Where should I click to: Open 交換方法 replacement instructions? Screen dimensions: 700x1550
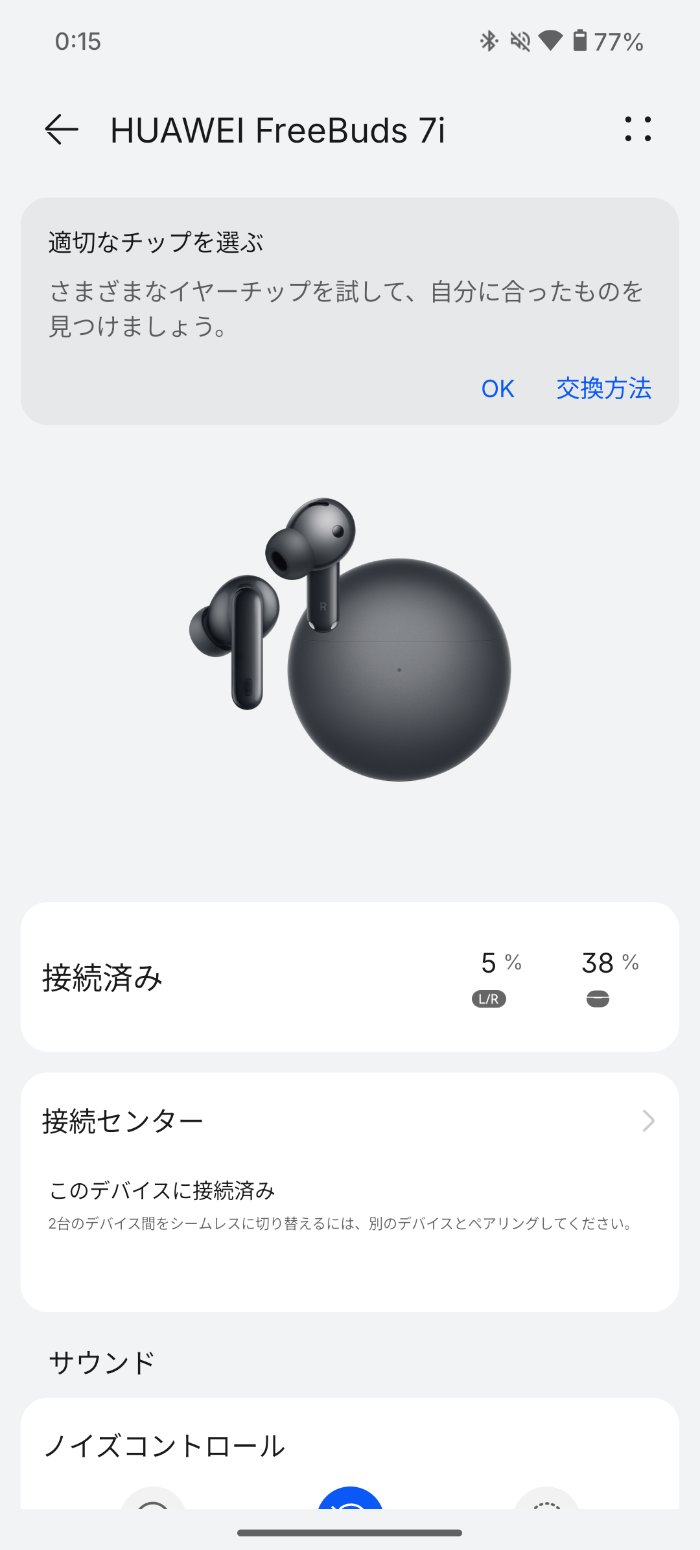click(x=603, y=389)
